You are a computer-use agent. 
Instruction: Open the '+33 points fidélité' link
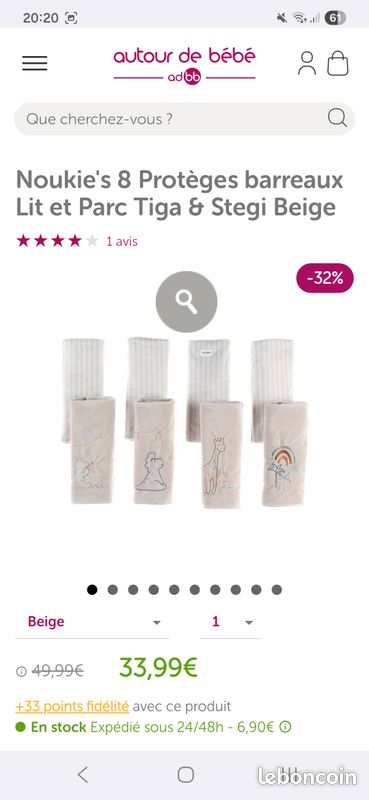(x=72, y=707)
